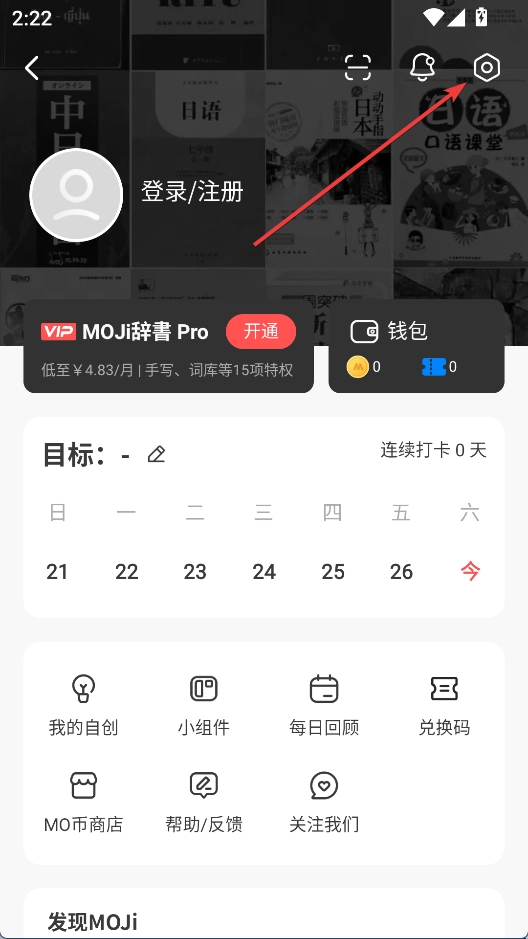Open 关注我们
Screen dimensions: 528x939
pyautogui.click(x=324, y=802)
